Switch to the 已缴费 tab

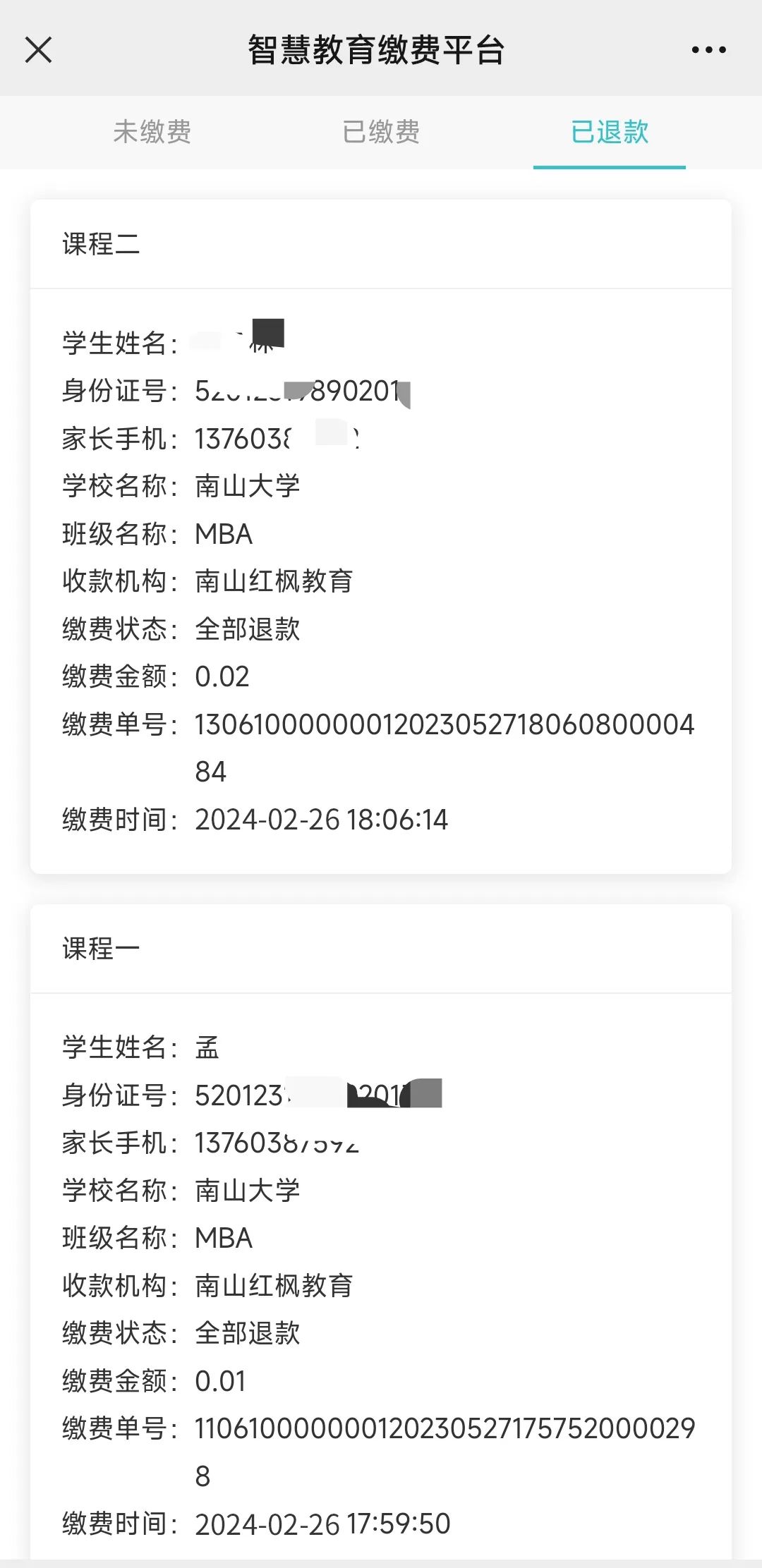coord(381,132)
